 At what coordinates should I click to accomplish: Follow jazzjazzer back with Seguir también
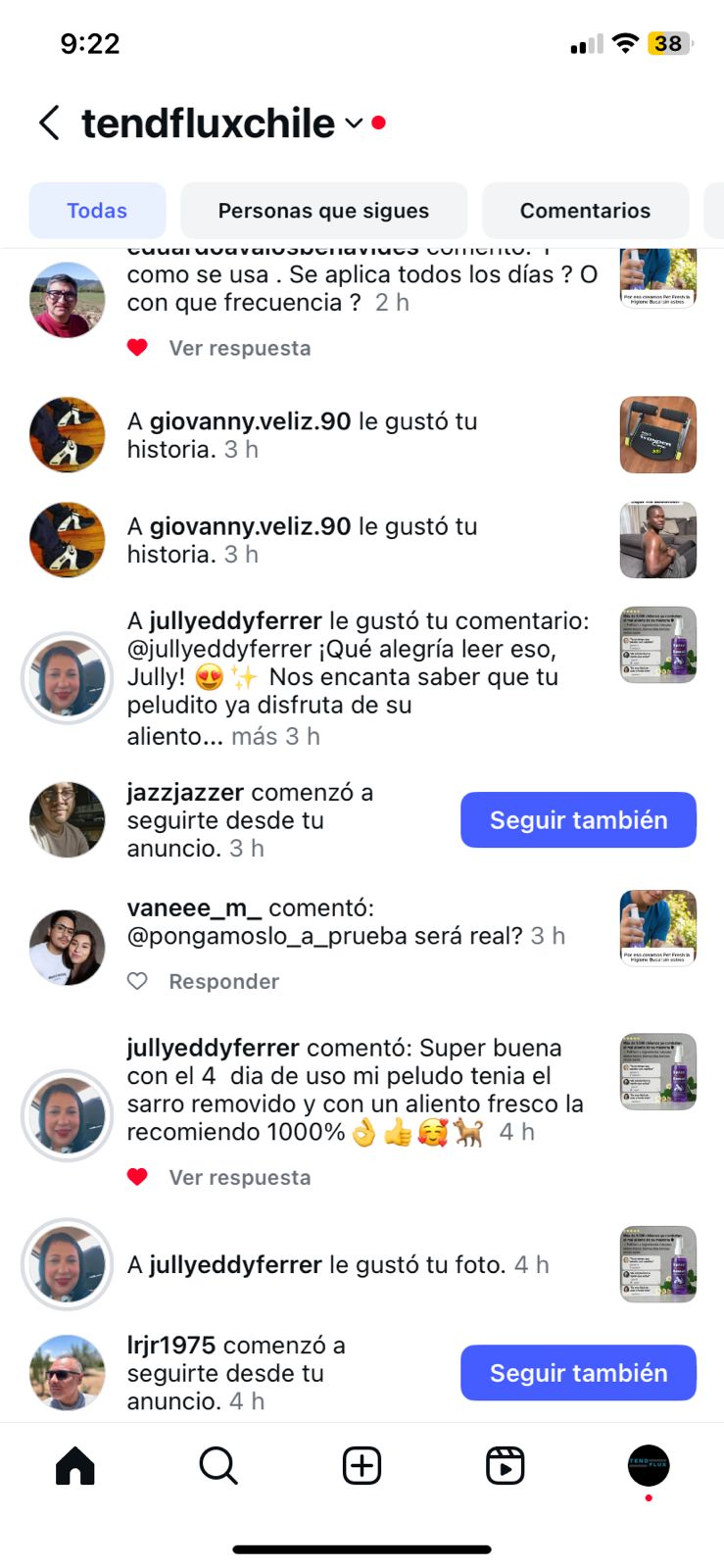(x=578, y=820)
